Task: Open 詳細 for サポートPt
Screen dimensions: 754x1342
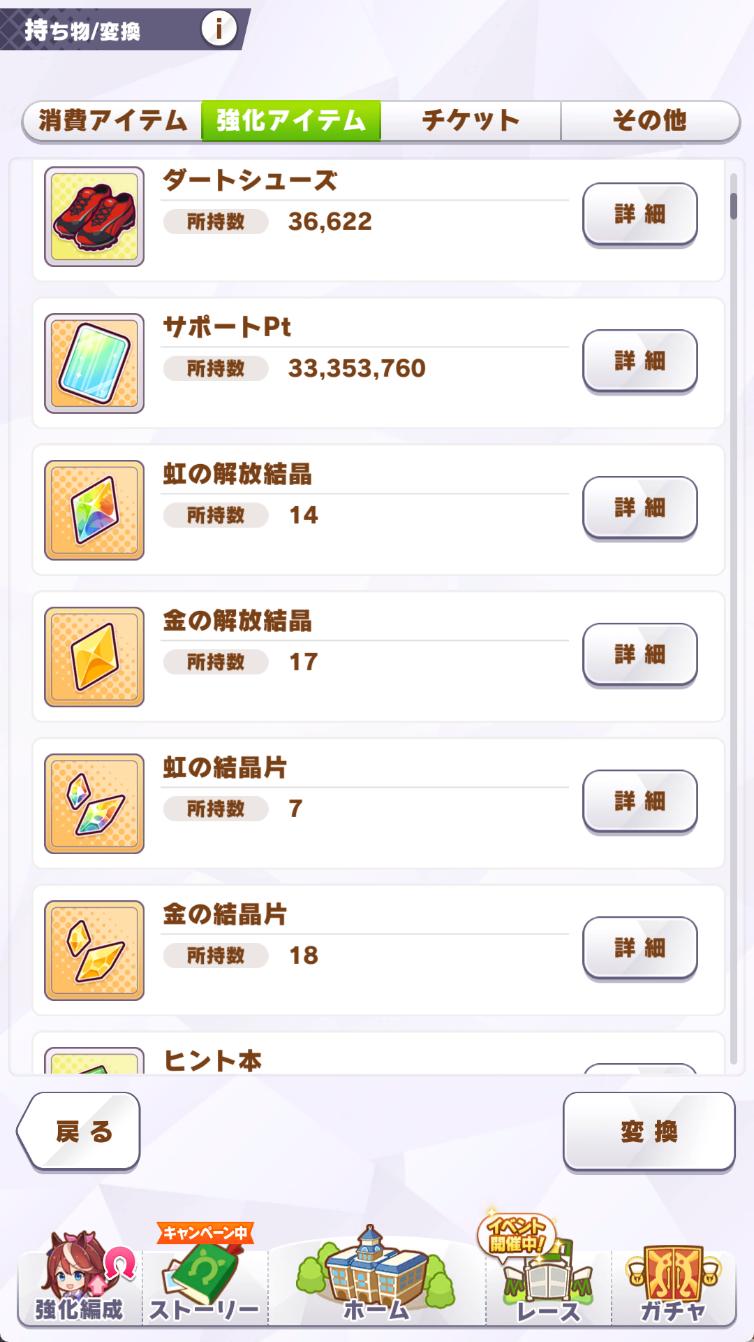Action: pos(639,361)
